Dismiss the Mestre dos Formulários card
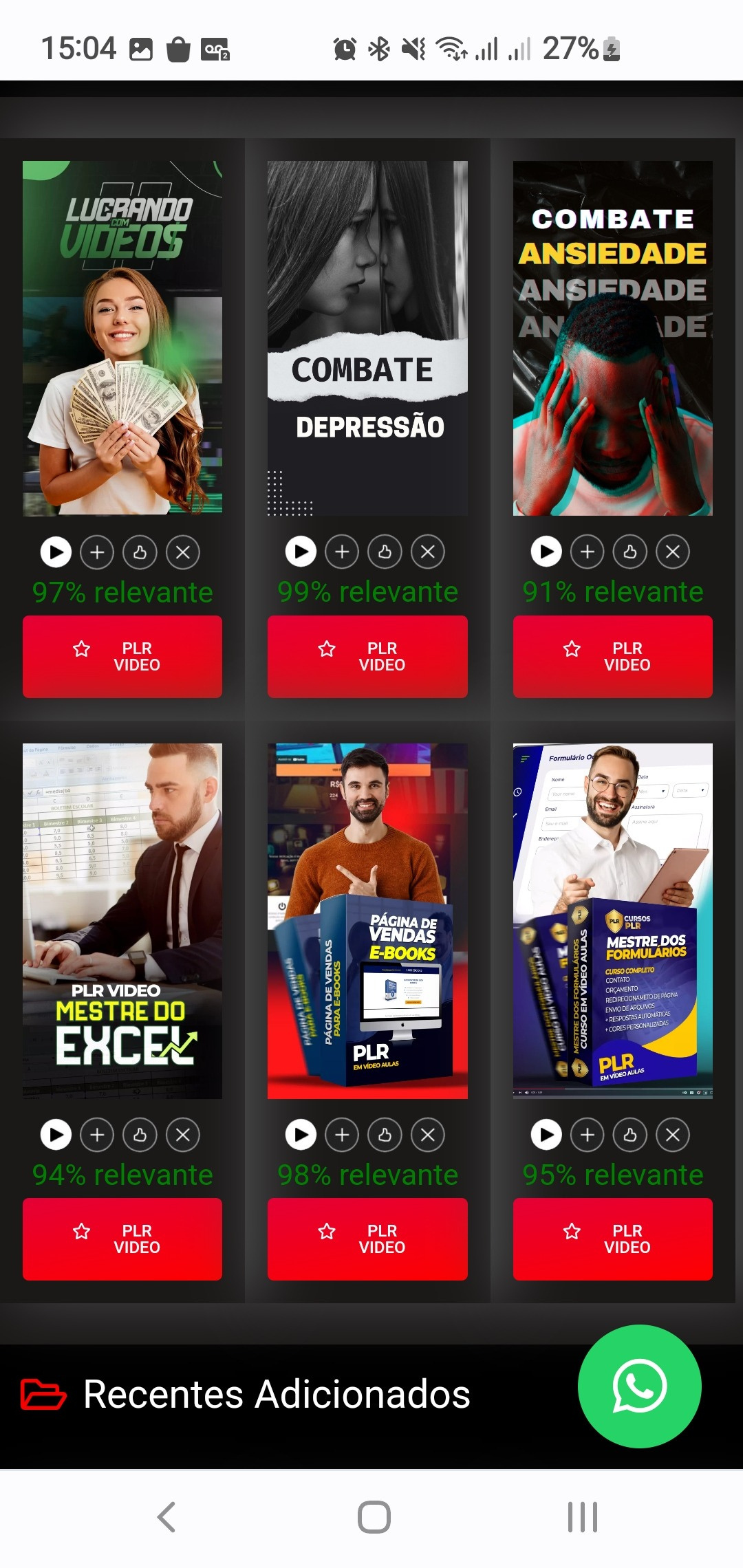The height and width of the screenshot is (1568, 743). point(673,1135)
